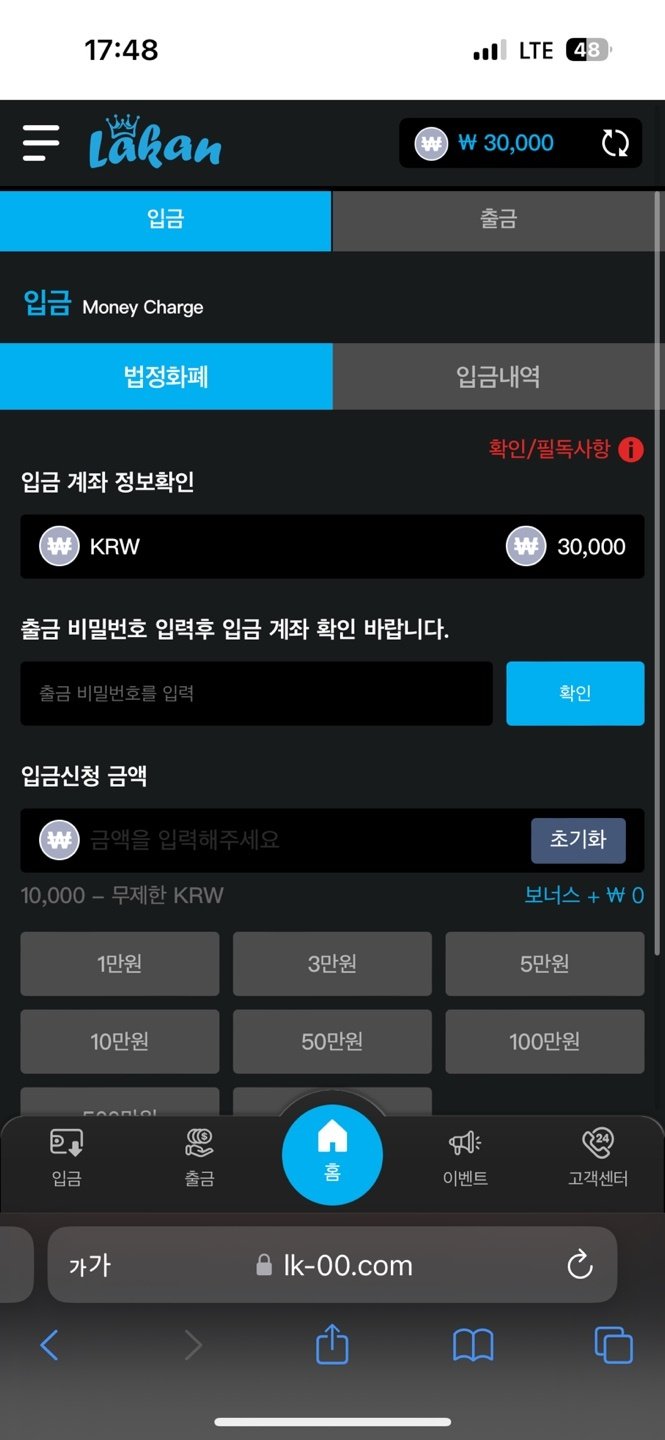Reset the amount with 초기화
The height and width of the screenshot is (1440, 665).
tap(578, 840)
